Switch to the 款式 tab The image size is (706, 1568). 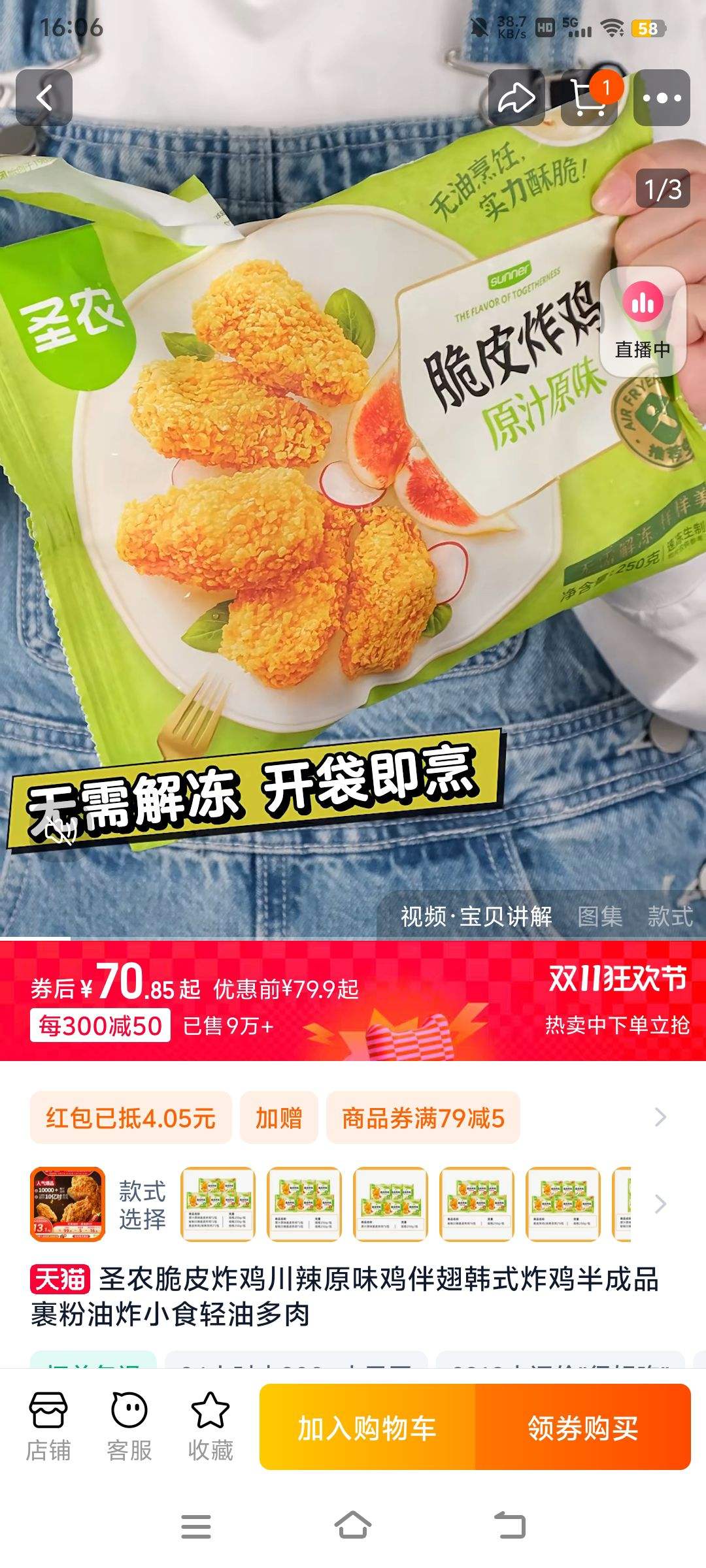[x=673, y=918]
